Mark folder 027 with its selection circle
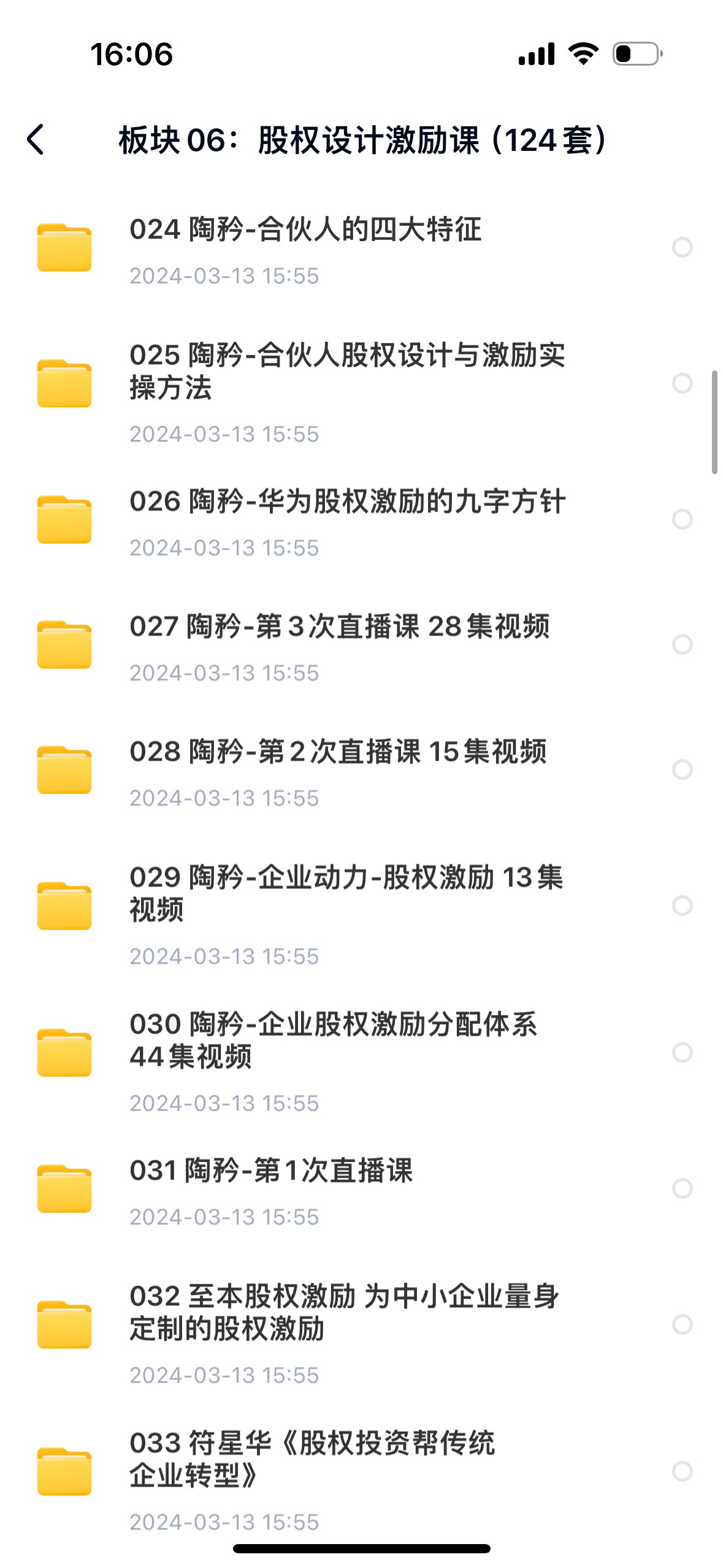The height and width of the screenshot is (1568, 723). click(682, 645)
